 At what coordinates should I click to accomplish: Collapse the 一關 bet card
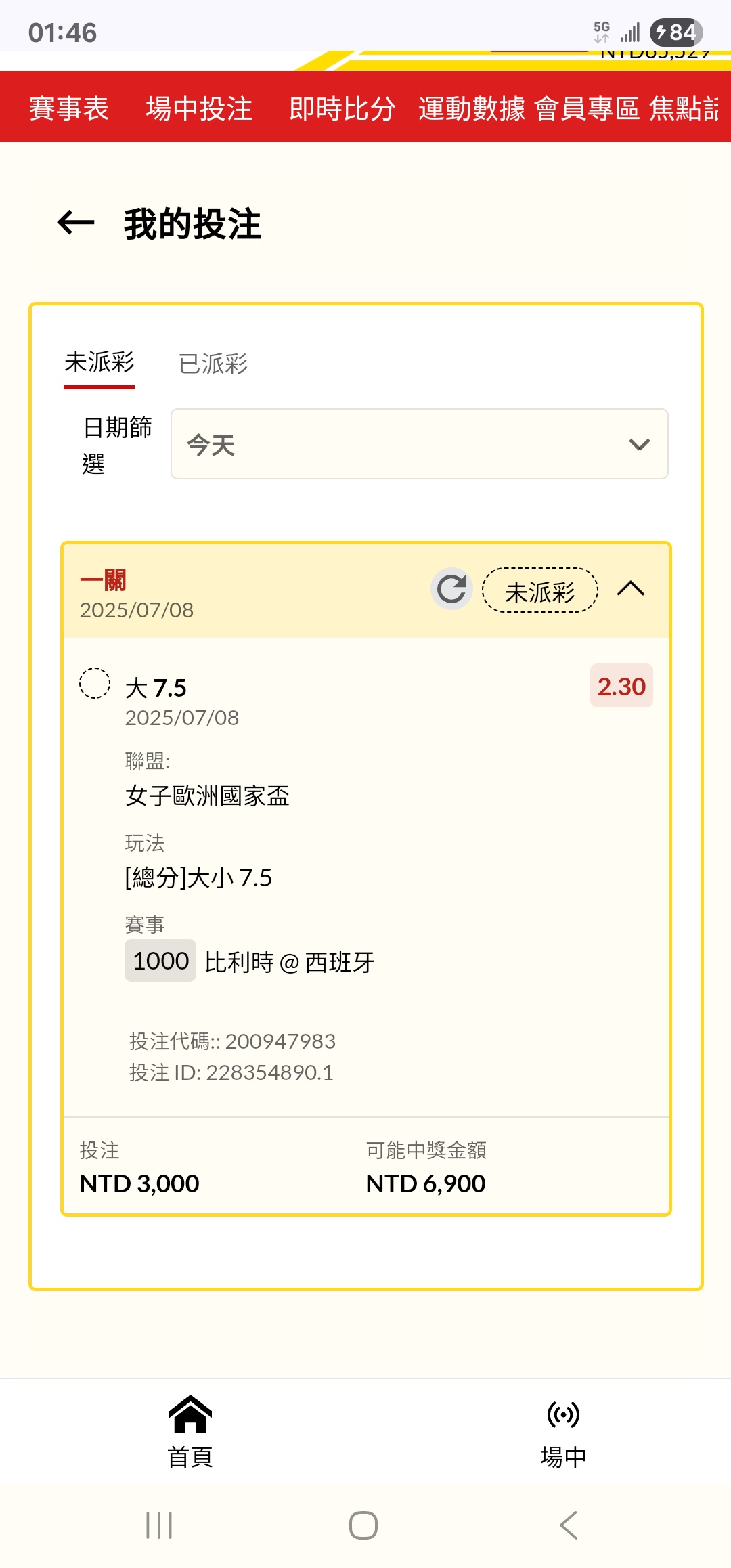click(631, 588)
